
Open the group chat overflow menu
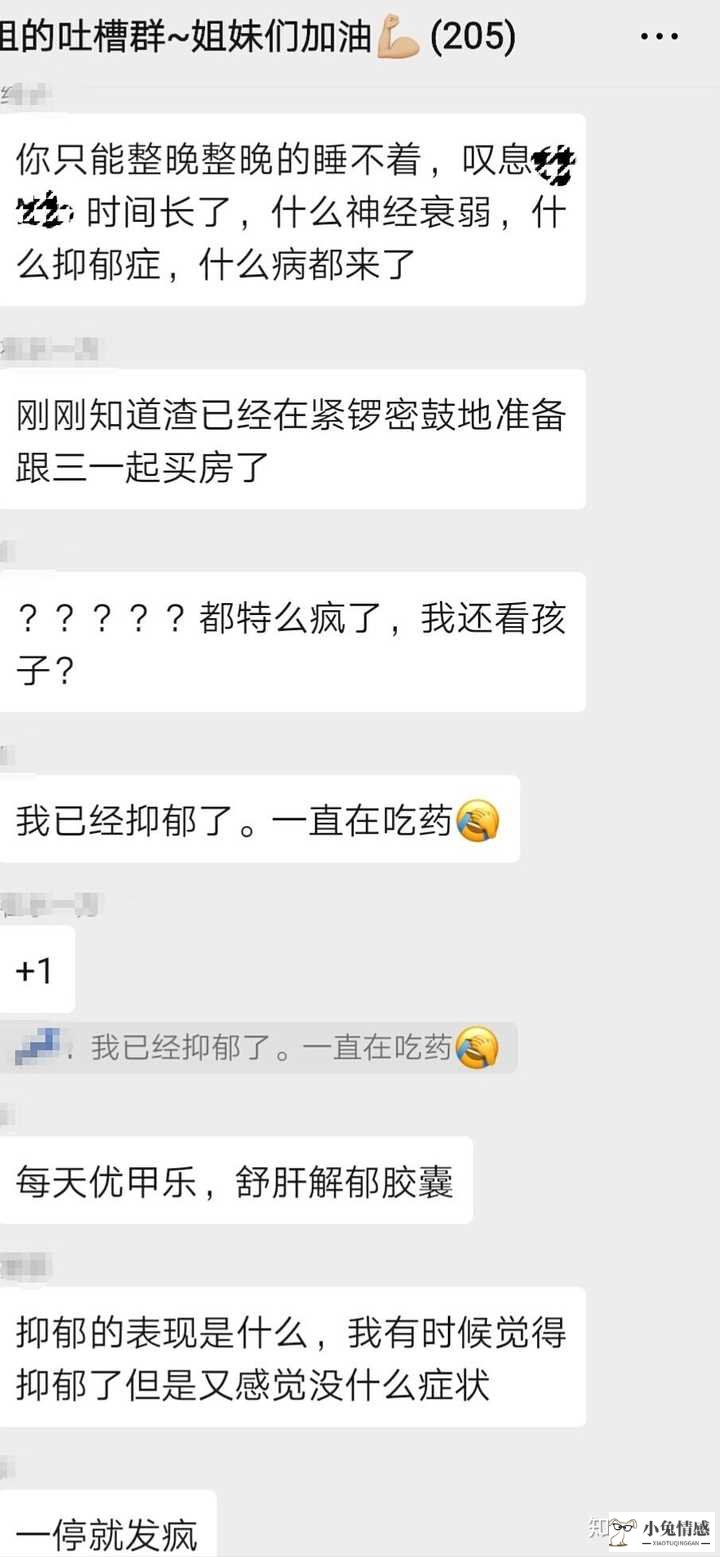pyautogui.click(x=659, y=37)
